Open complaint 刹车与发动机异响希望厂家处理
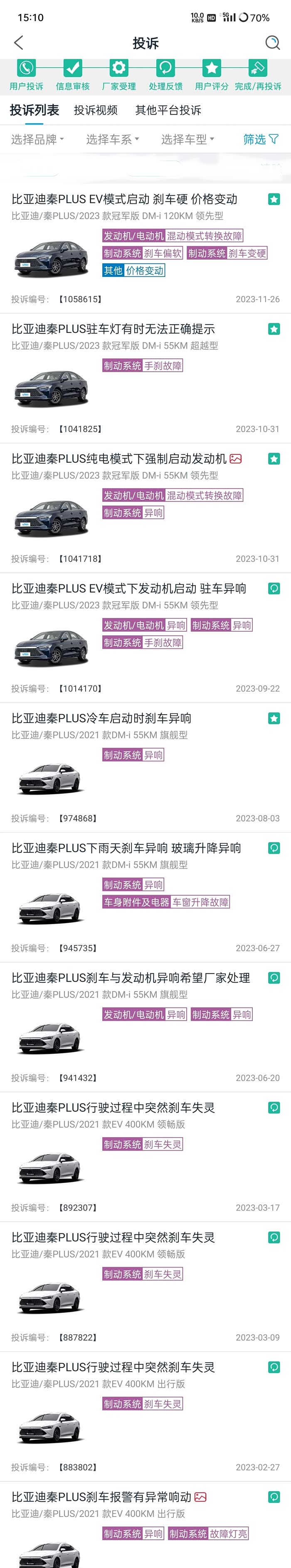Image resolution: width=291 pixels, height=1568 pixels. [x=131, y=977]
